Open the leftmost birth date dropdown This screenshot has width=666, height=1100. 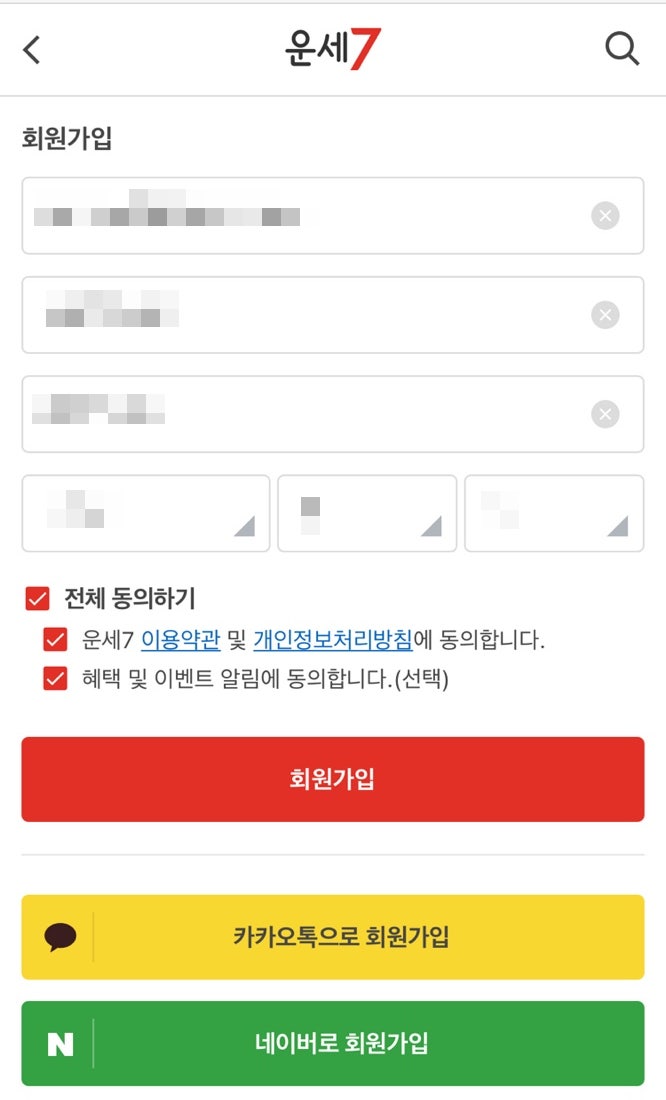(x=146, y=514)
